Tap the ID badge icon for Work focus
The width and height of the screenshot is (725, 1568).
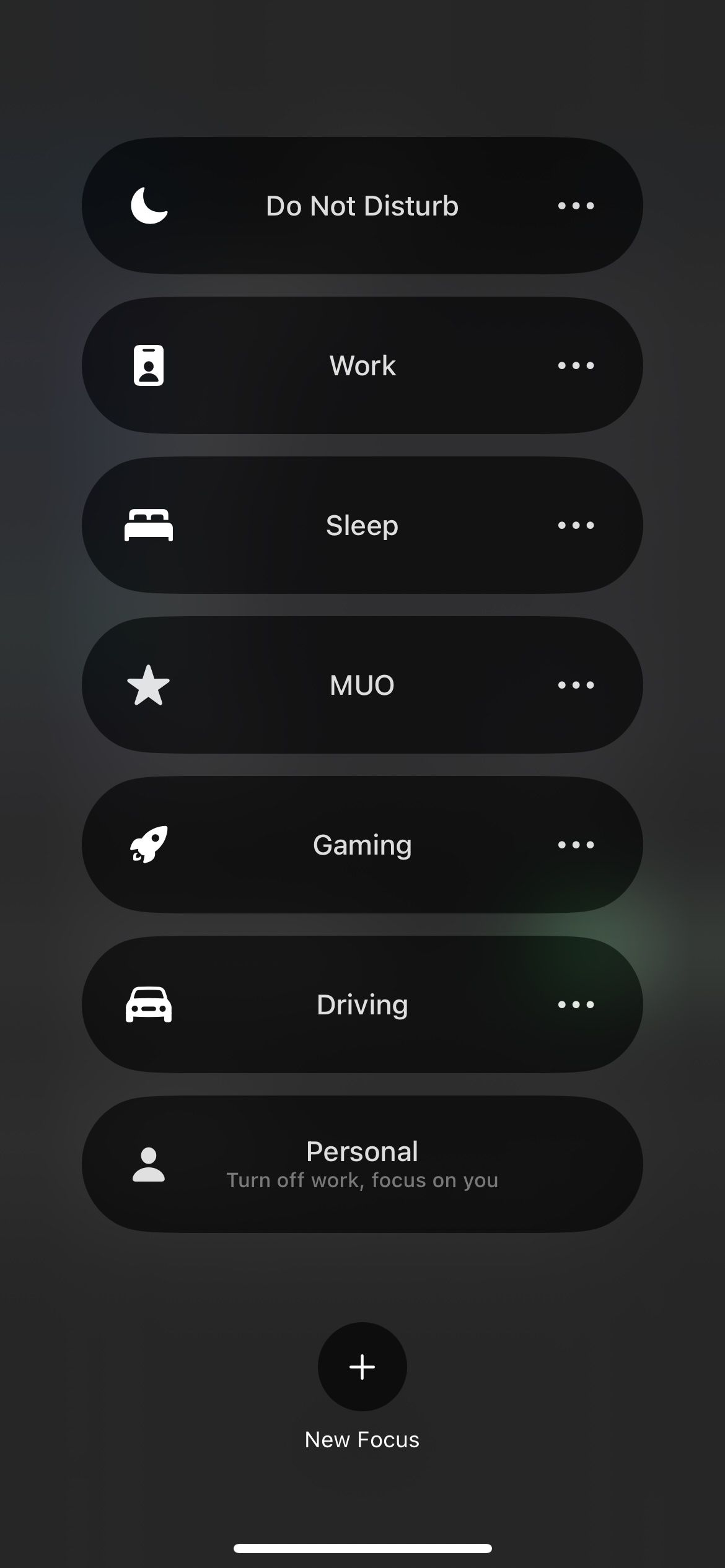pyautogui.click(x=149, y=365)
